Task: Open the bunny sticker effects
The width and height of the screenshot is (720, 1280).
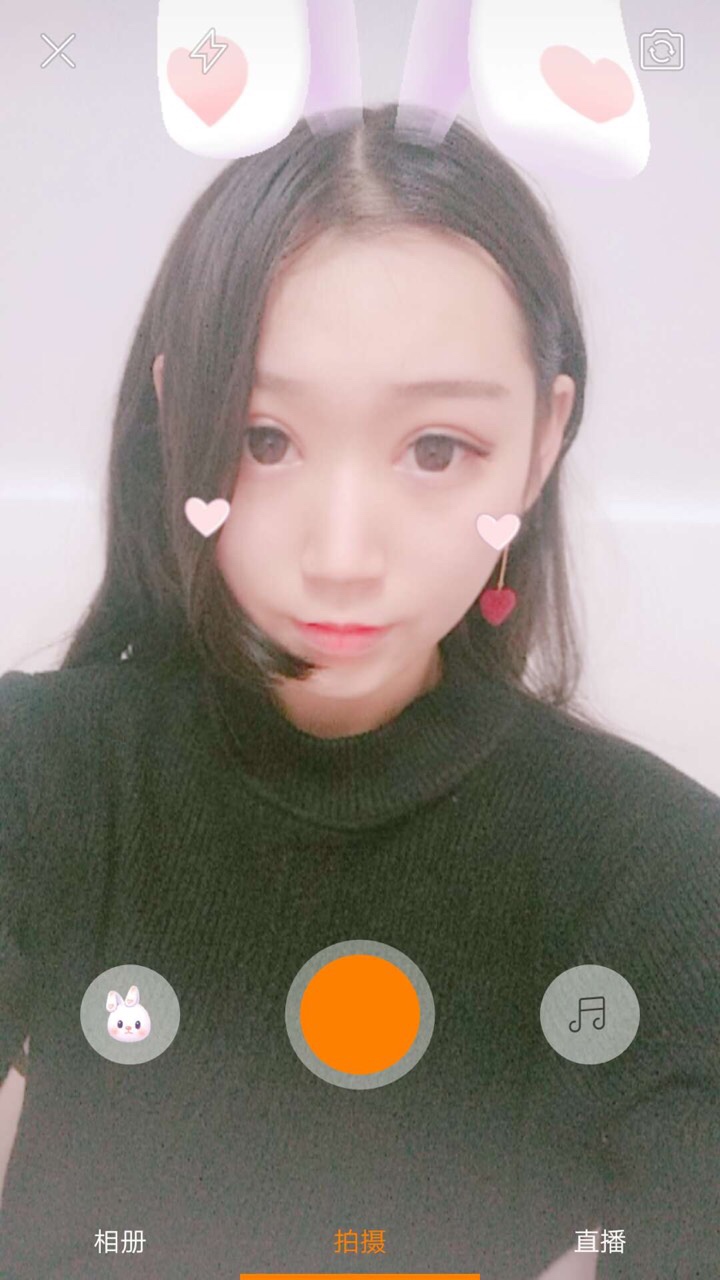Action: click(130, 1014)
